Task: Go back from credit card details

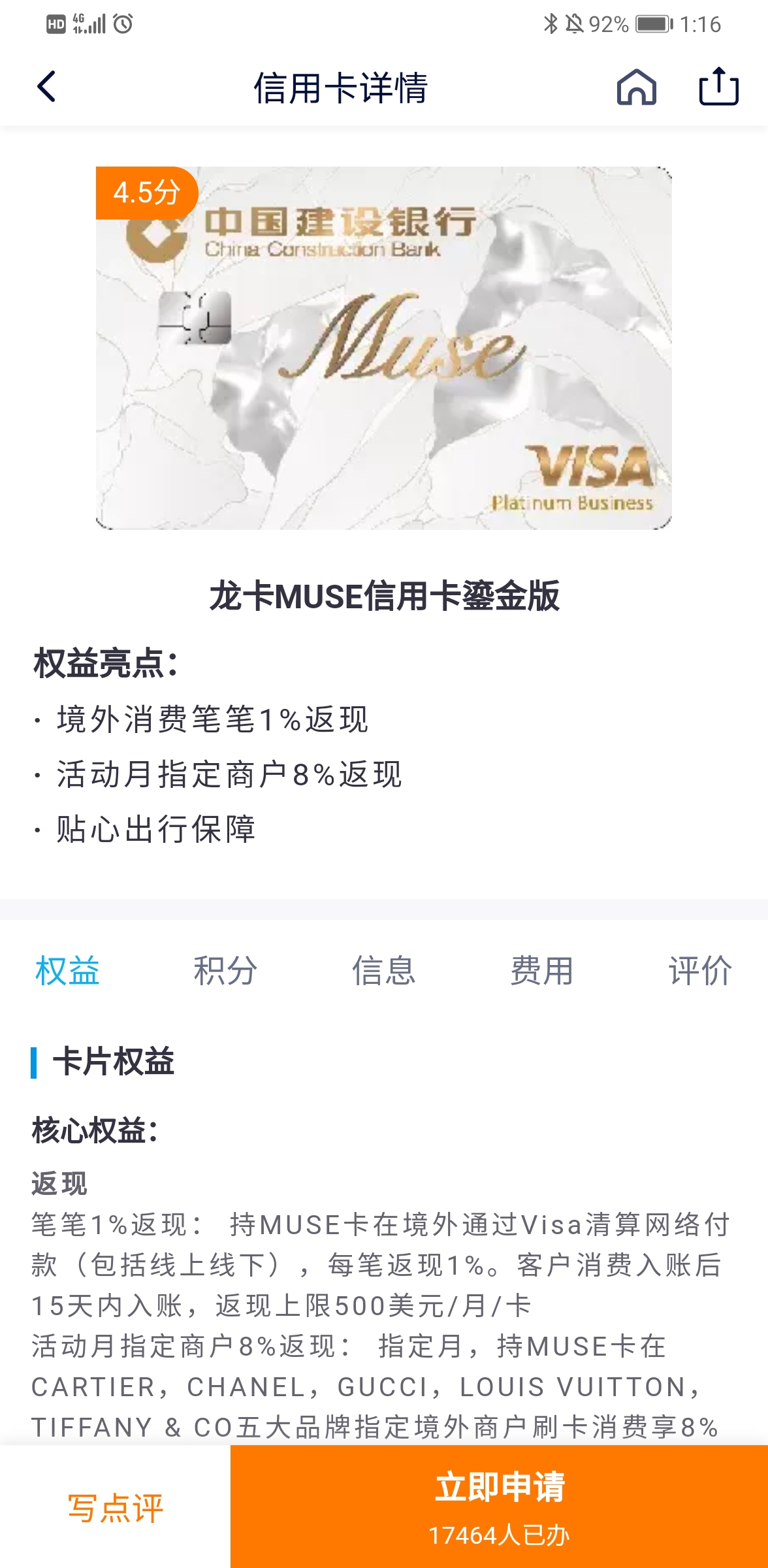Action: (x=46, y=87)
